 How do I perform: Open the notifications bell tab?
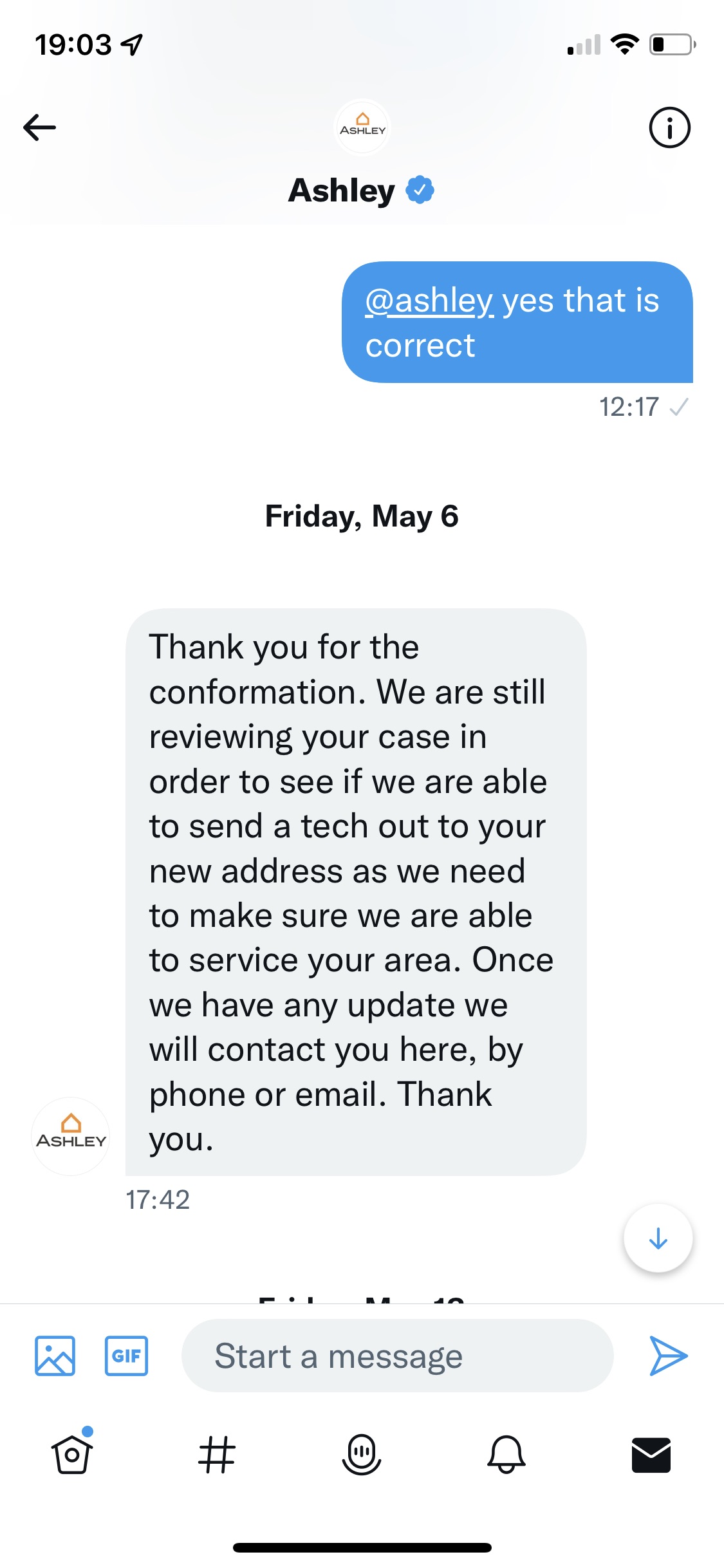coord(506,1455)
